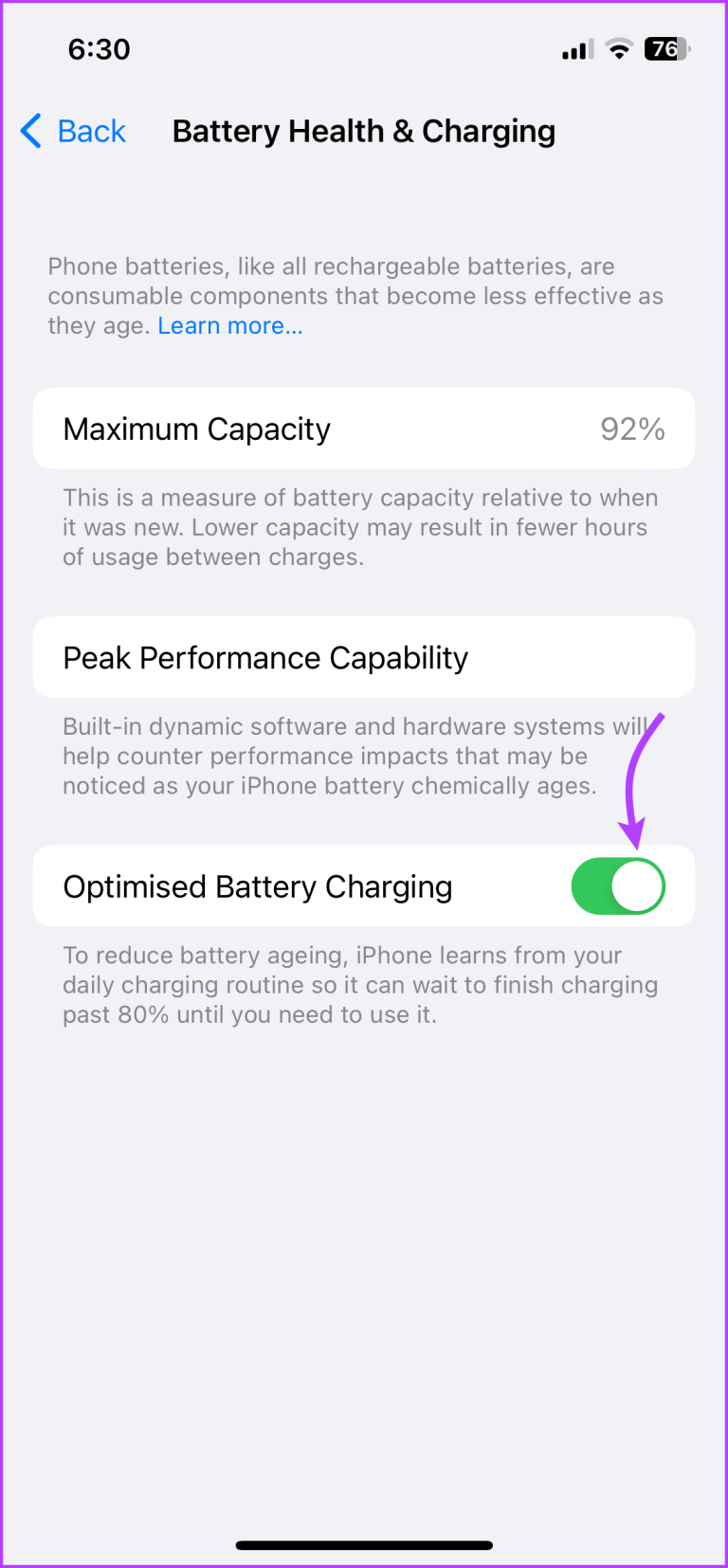The width and height of the screenshot is (728, 1568).
Task: Open details for Optimised Battery Charging
Action: click(x=256, y=885)
